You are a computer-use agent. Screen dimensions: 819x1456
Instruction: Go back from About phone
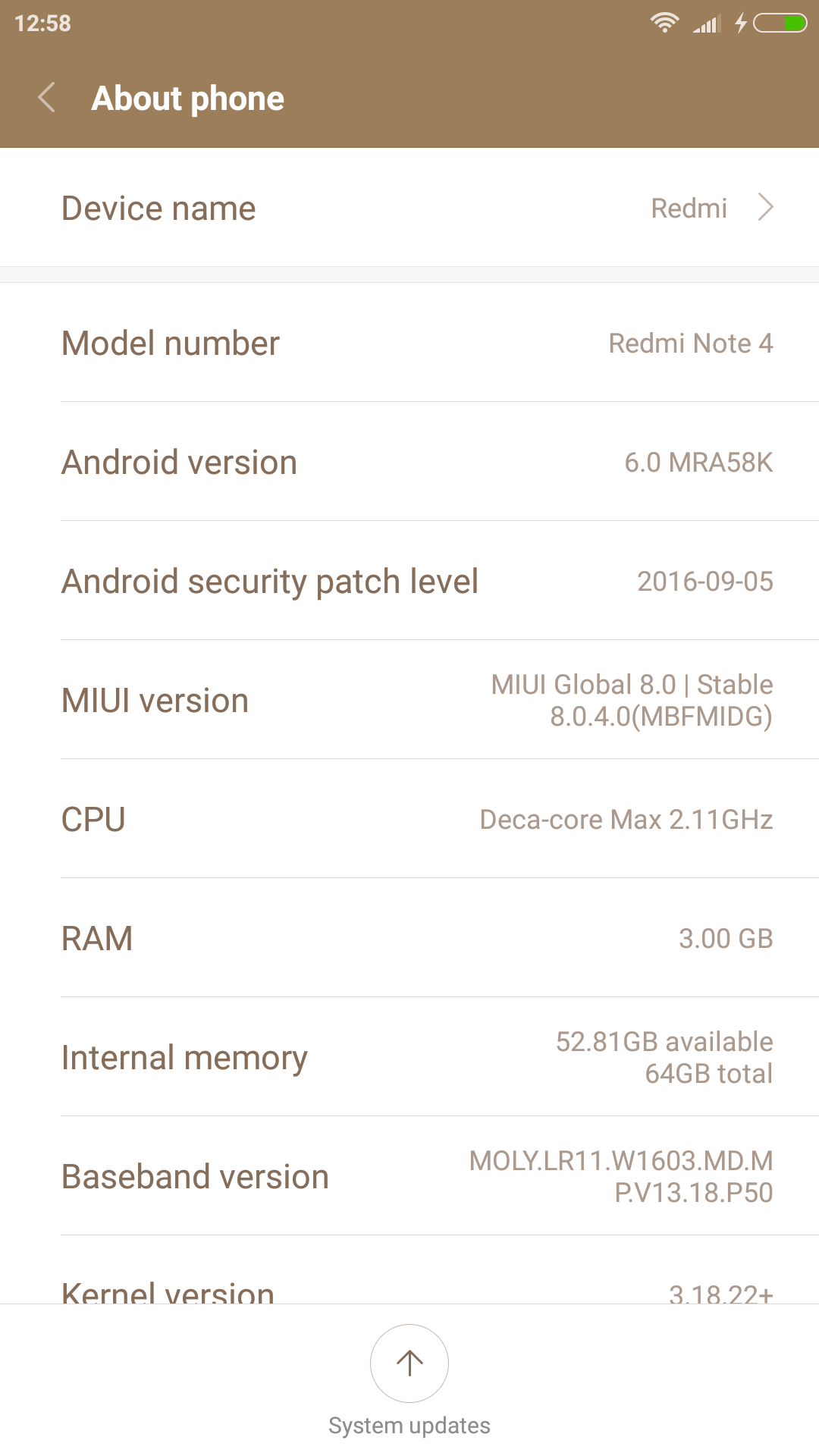coord(47,99)
